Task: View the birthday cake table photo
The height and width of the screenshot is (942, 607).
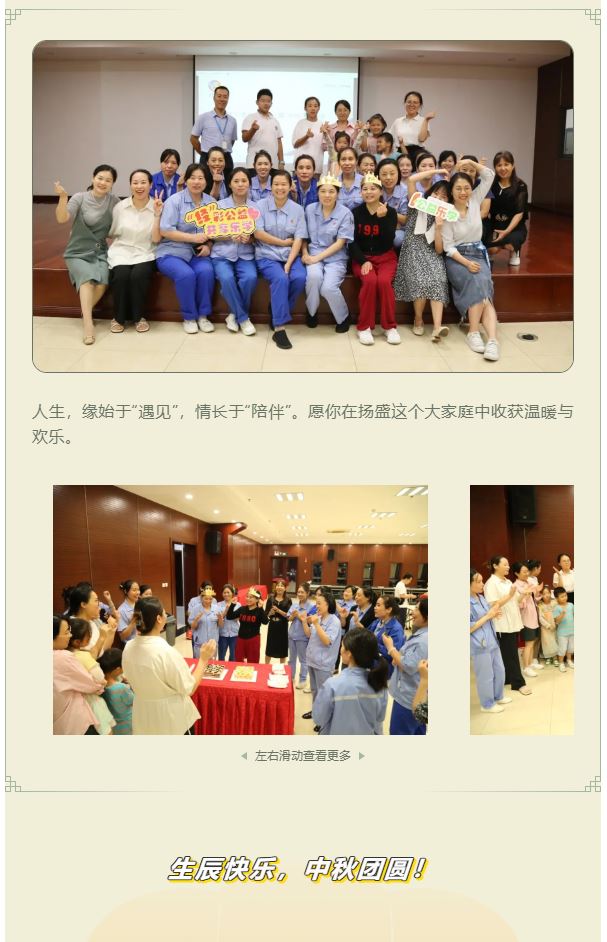Action: [240, 610]
